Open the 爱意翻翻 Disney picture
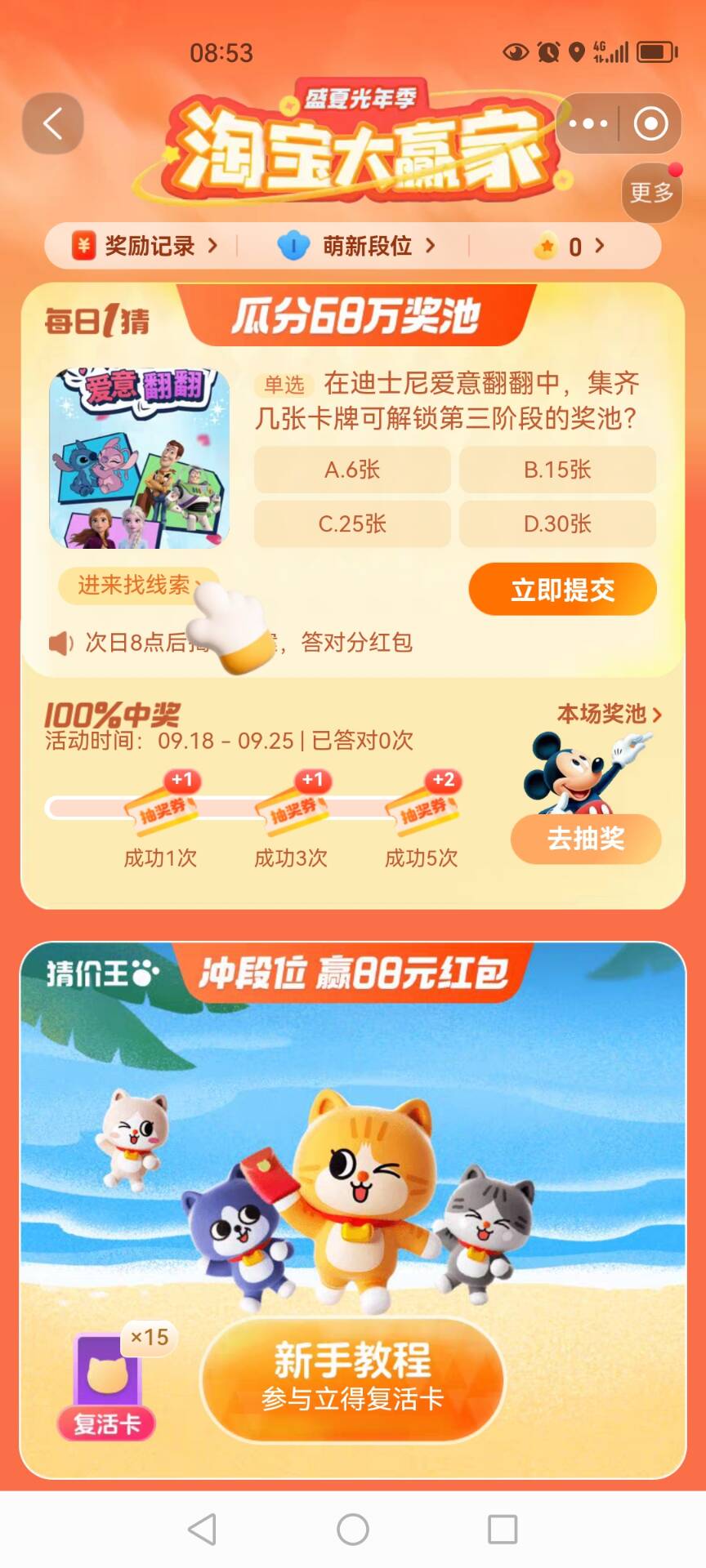This screenshot has width=706, height=1568. [139, 458]
